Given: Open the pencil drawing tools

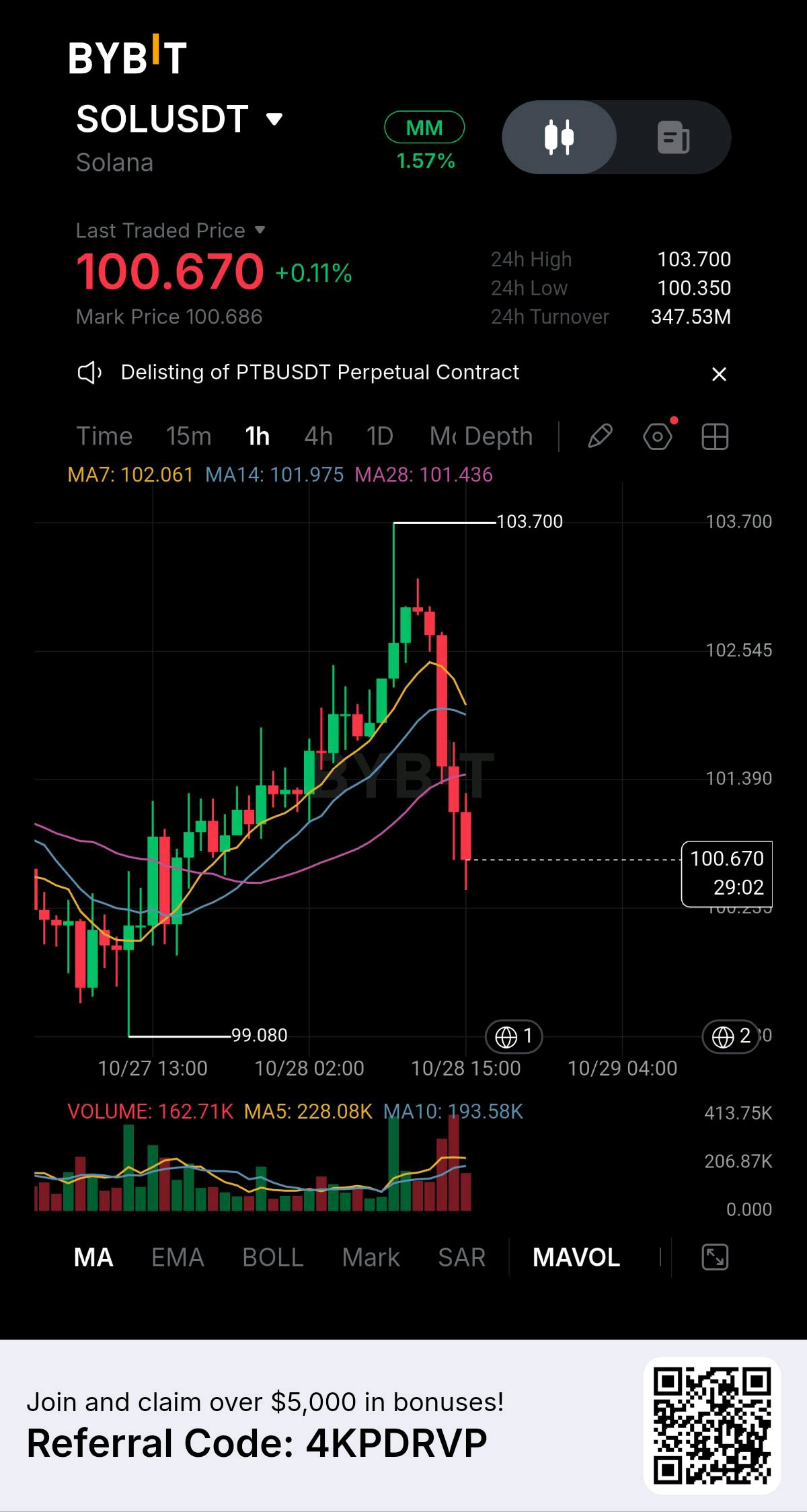Looking at the screenshot, I should click(x=600, y=437).
